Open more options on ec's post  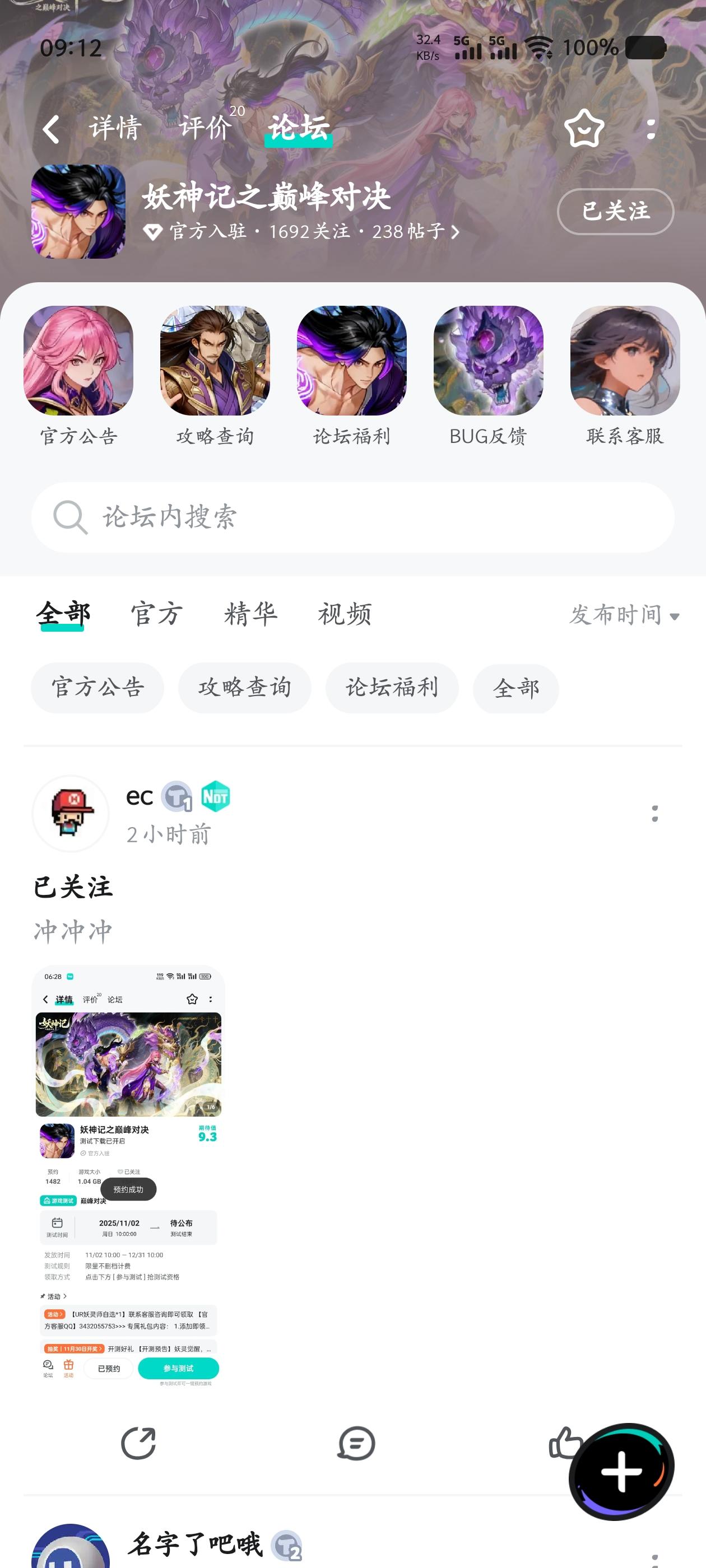[655, 814]
